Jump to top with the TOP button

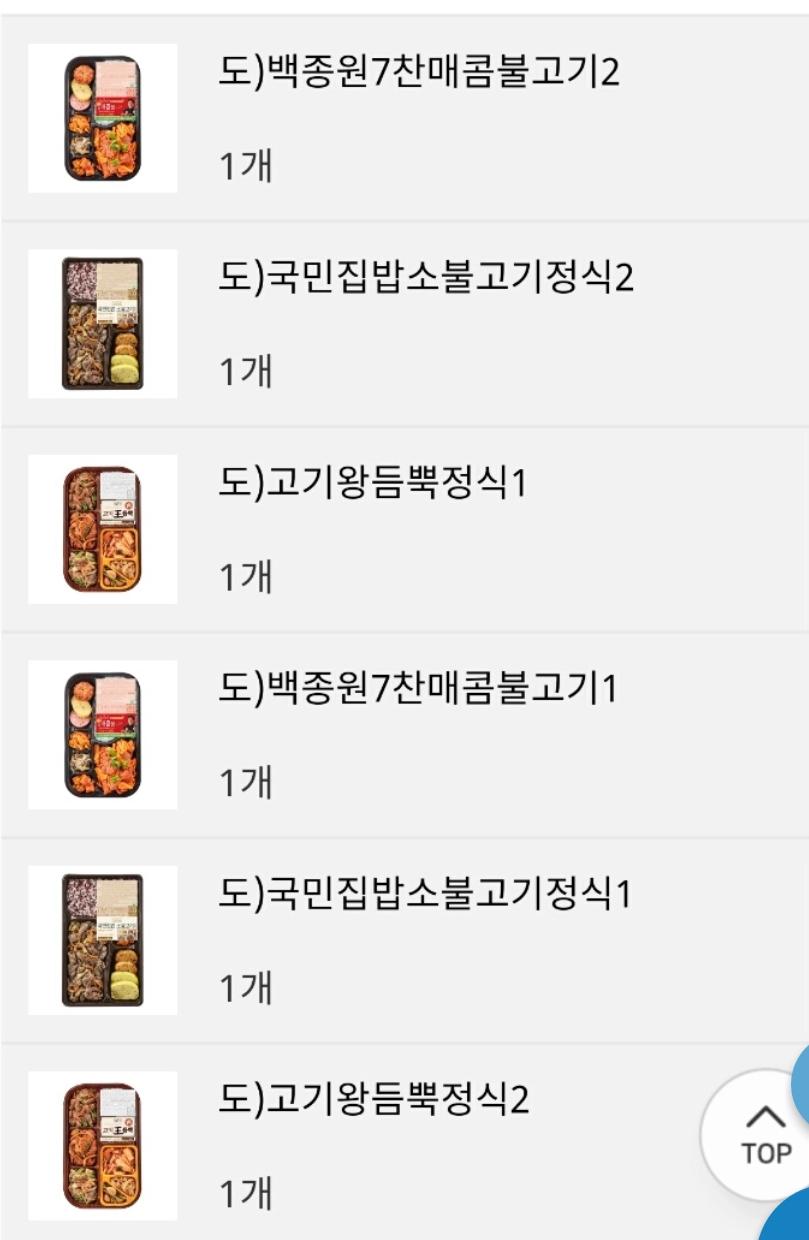(765, 1135)
